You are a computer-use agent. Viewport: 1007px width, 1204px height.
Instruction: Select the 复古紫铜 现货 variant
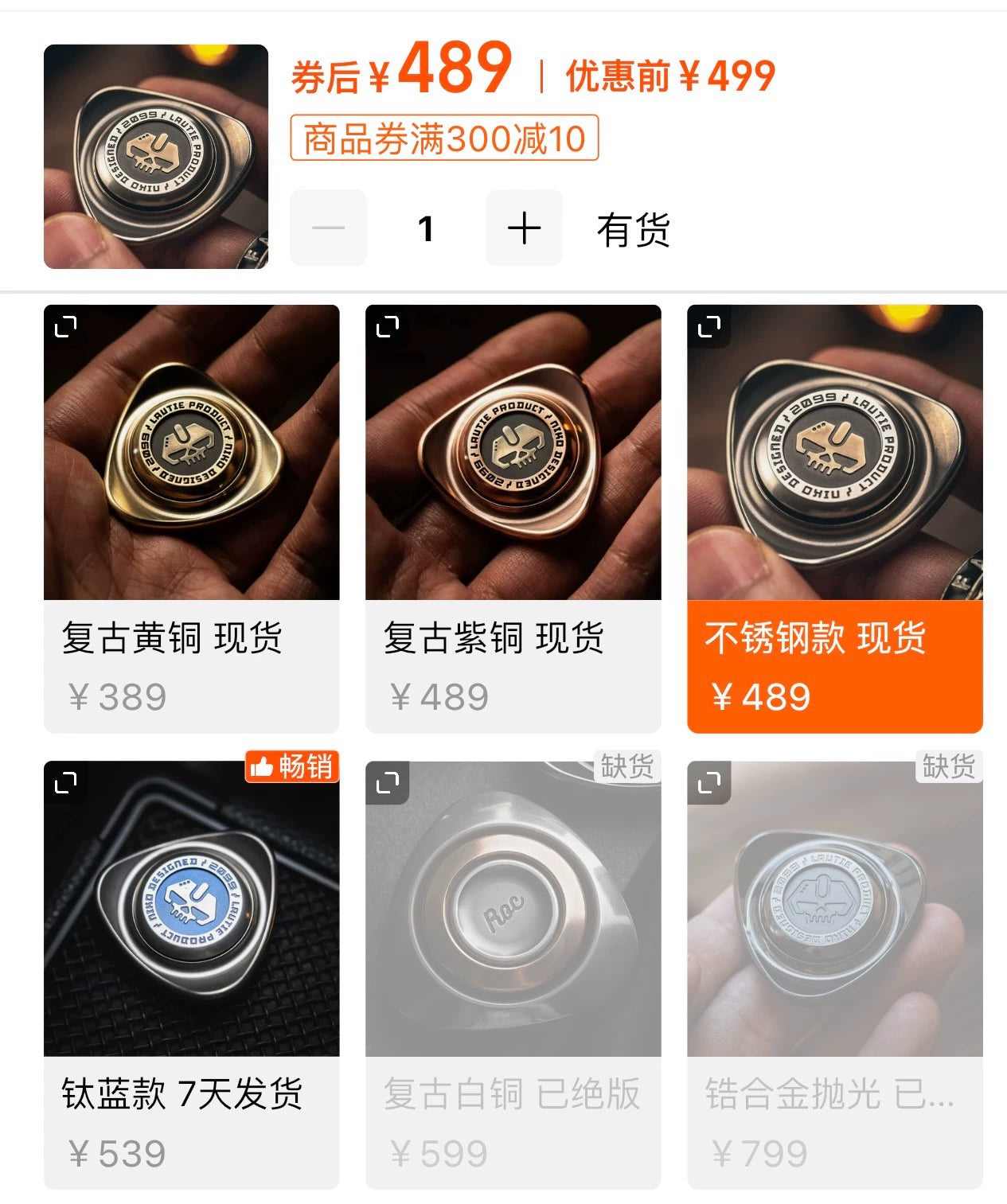(x=513, y=665)
